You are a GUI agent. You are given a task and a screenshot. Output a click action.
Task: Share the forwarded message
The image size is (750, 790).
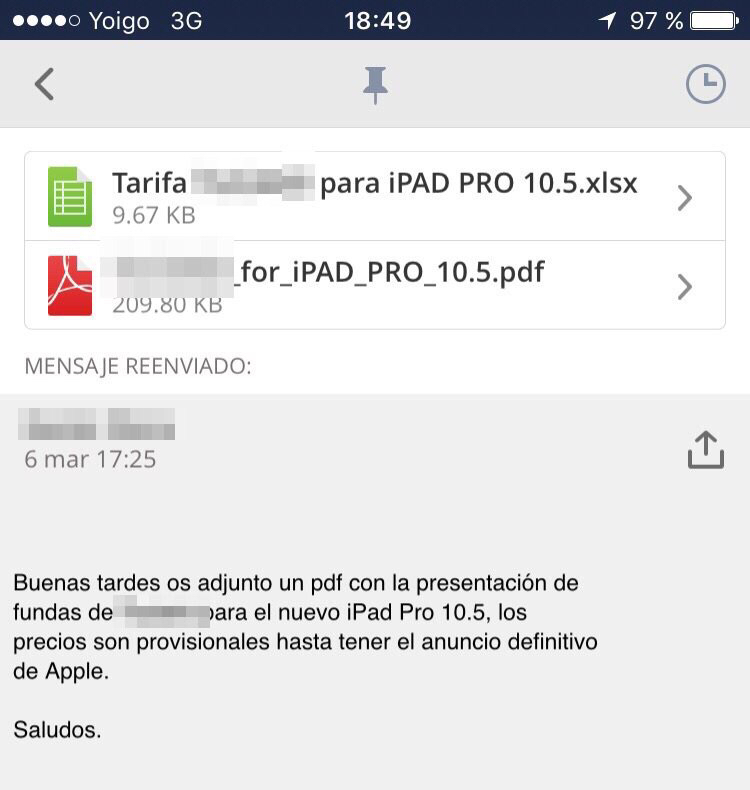tap(705, 450)
